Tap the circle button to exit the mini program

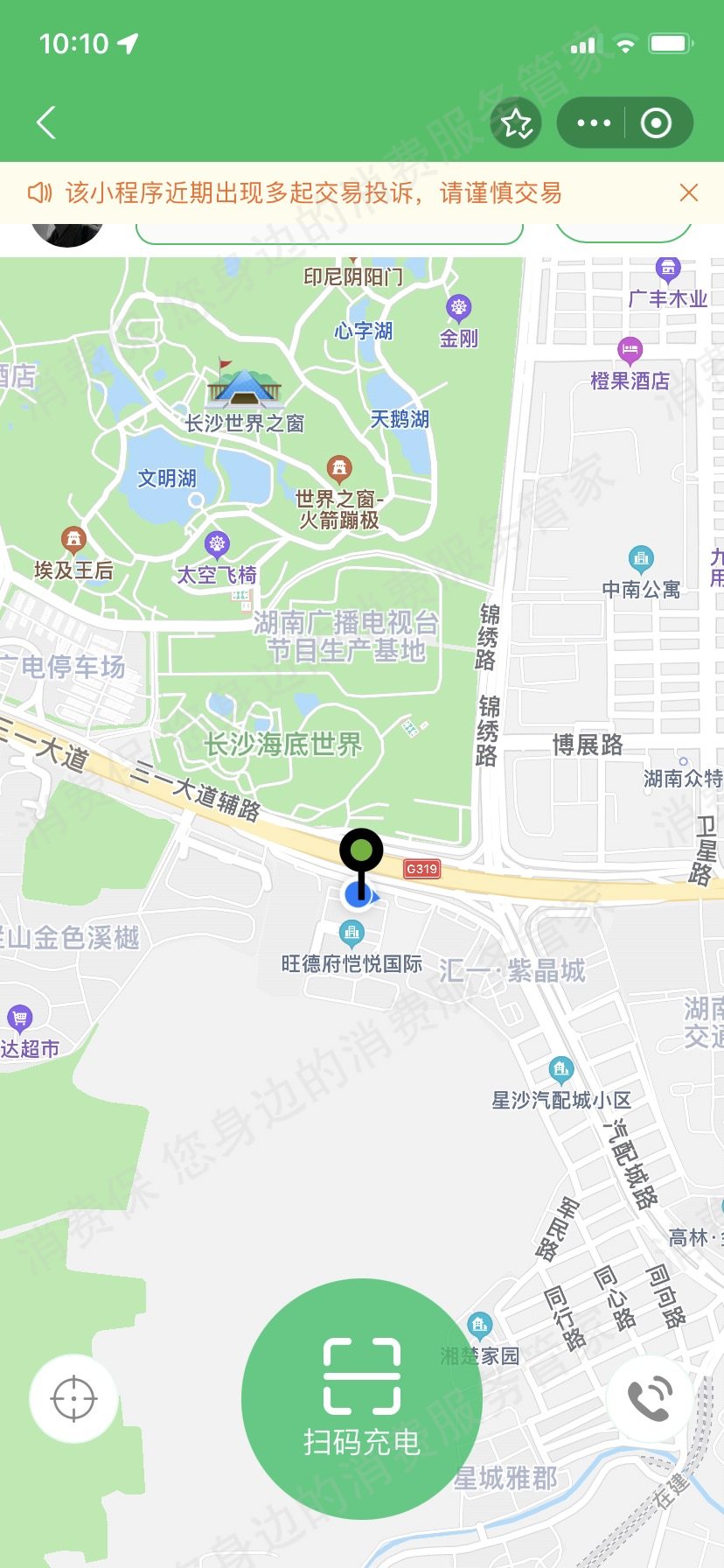(657, 123)
